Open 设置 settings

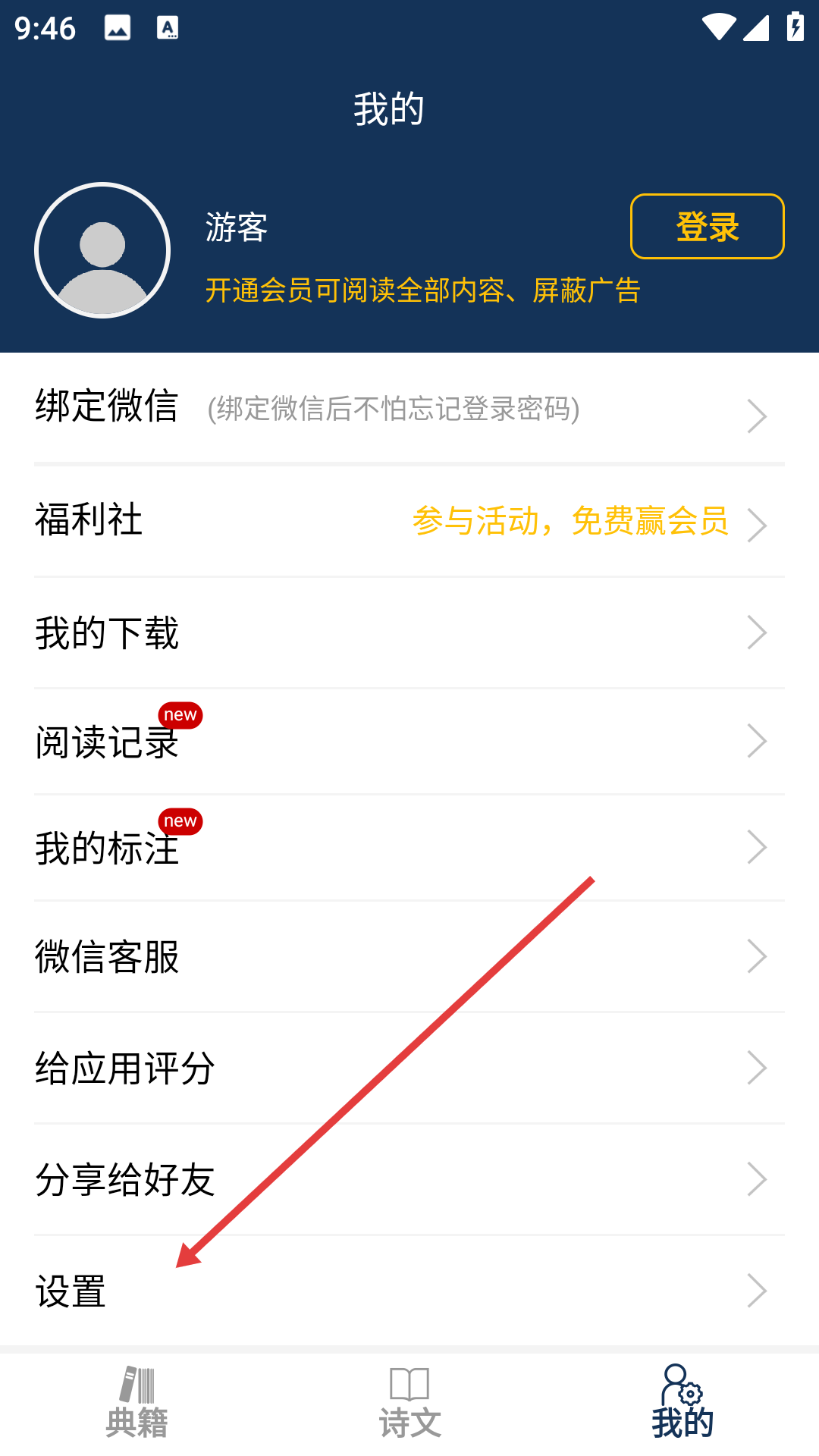point(409,1291)
